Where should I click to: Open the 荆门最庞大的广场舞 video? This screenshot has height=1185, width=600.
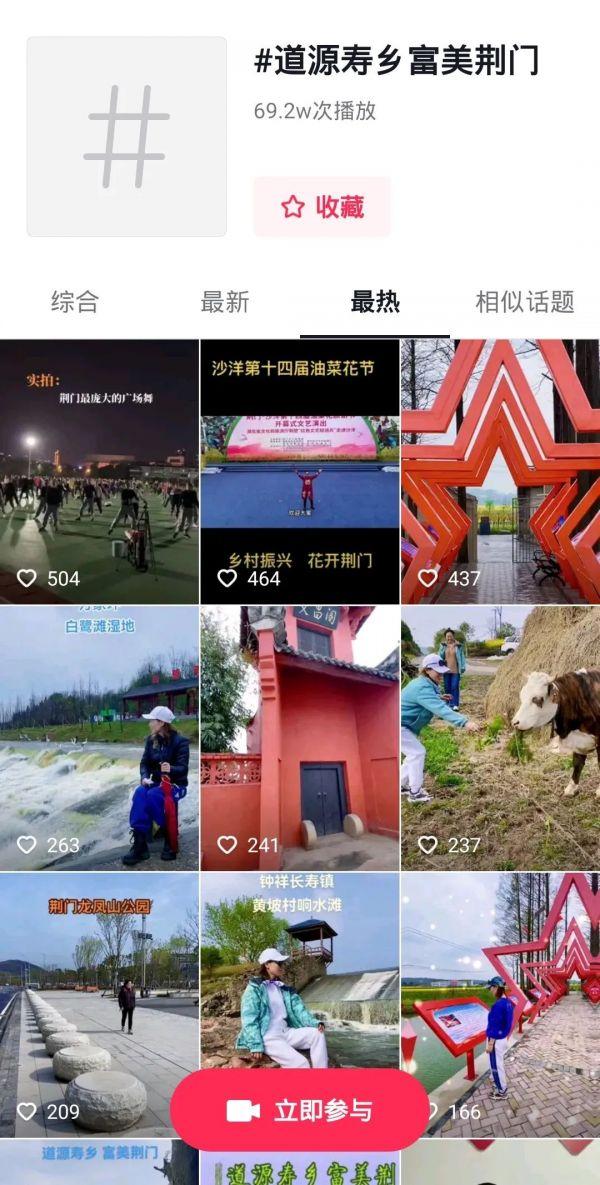99,470
